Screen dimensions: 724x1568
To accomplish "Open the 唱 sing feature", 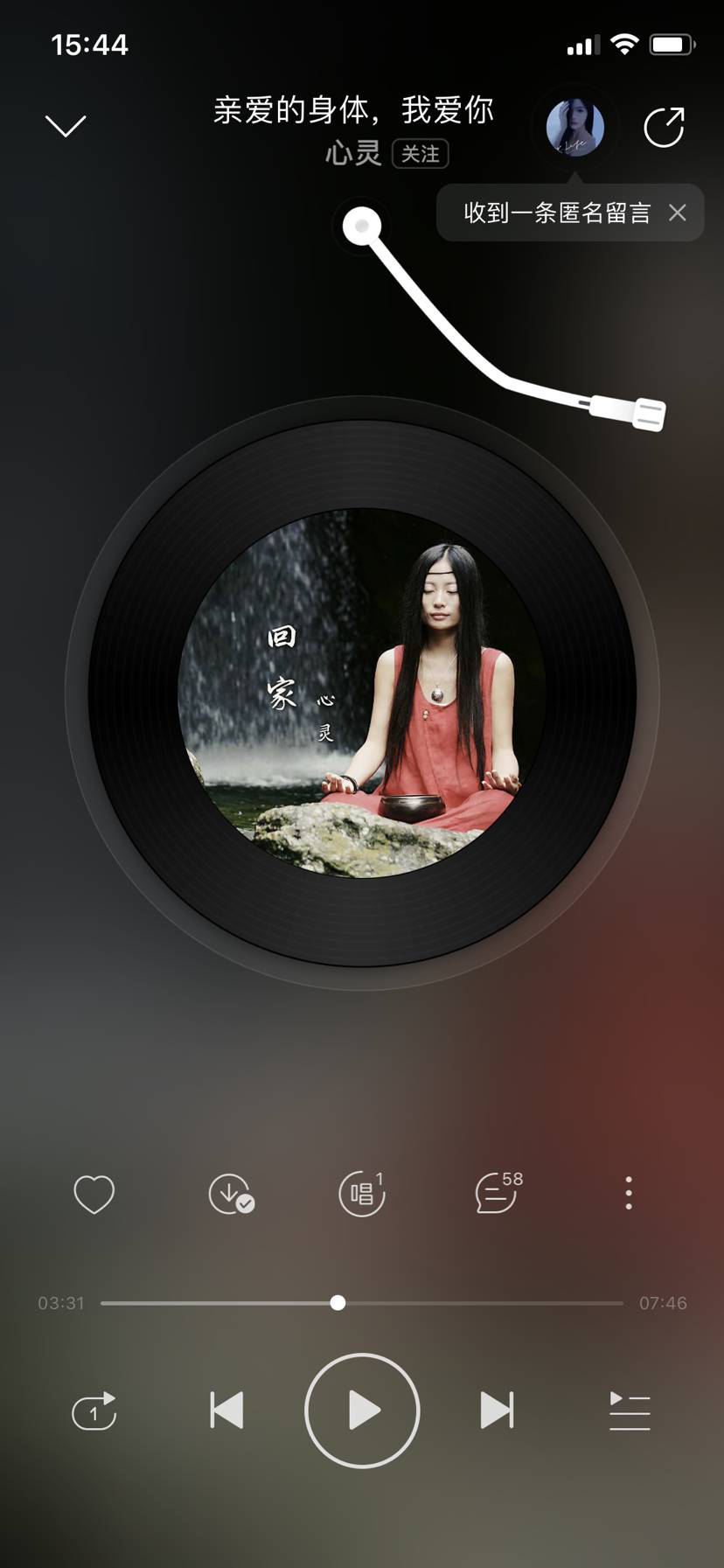I will [362, 1194].
